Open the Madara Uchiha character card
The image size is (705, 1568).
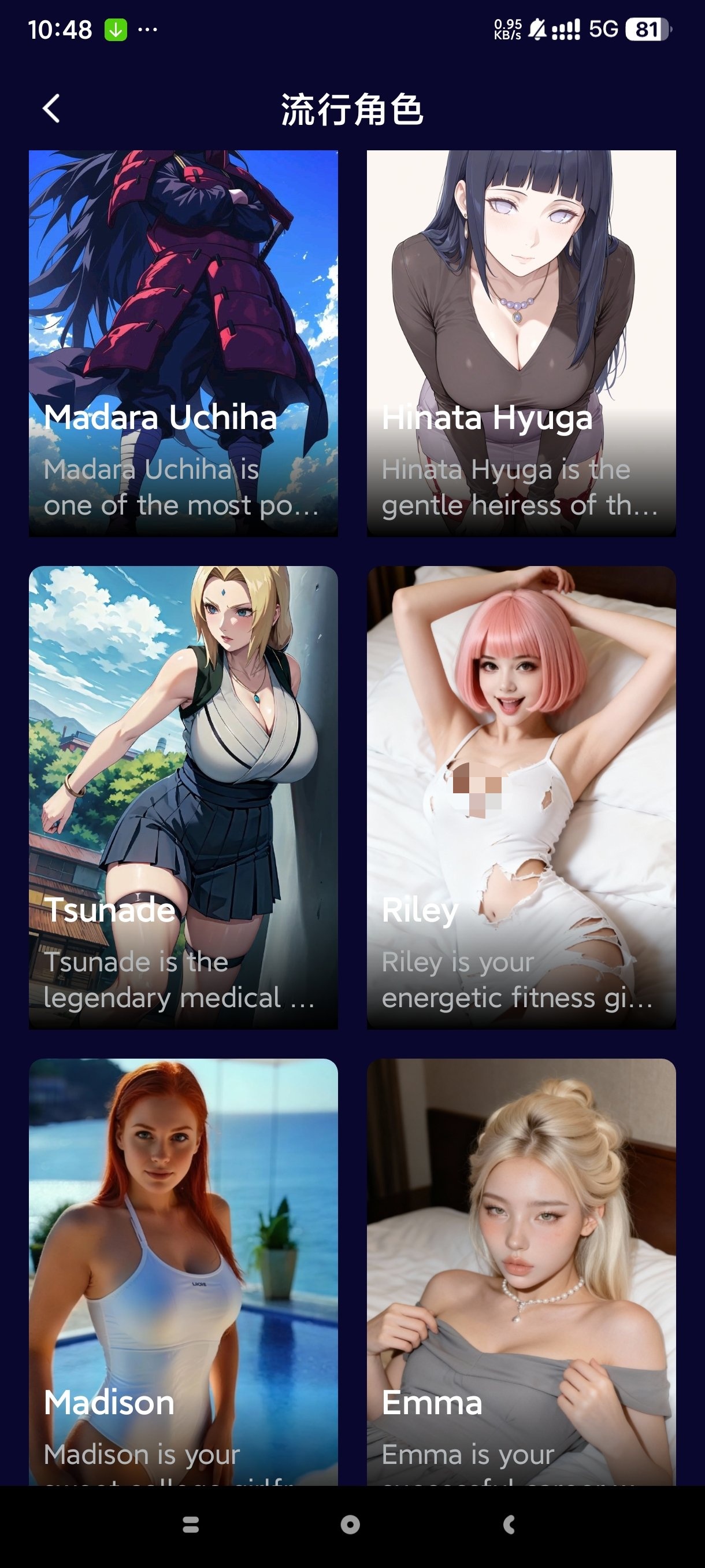click(x=183, y=343)
